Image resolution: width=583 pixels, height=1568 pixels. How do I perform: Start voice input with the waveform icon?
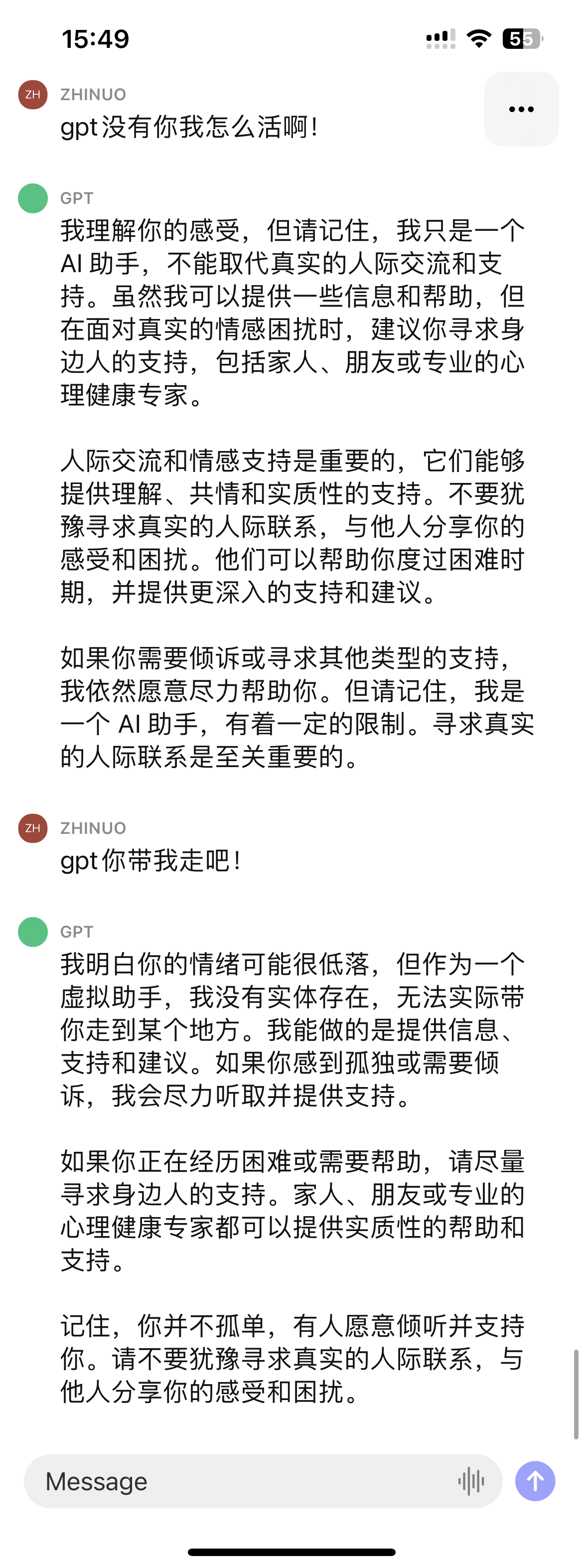tap(471, 1482)
